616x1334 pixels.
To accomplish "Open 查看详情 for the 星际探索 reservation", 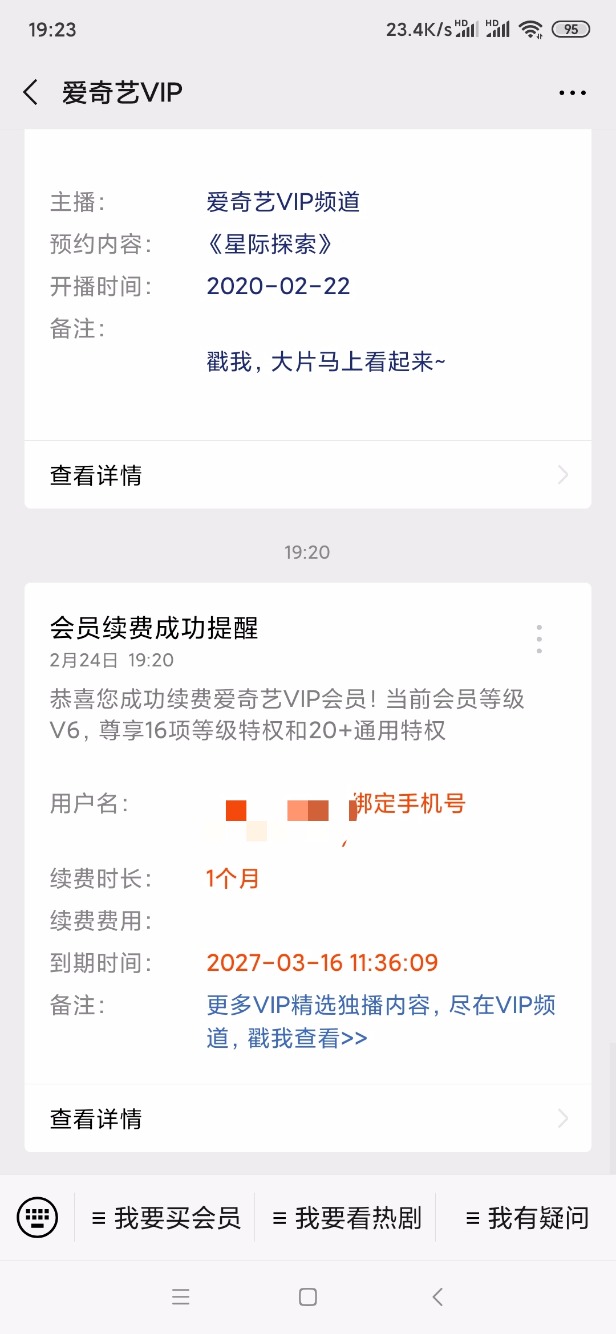I will pos(307,475).
